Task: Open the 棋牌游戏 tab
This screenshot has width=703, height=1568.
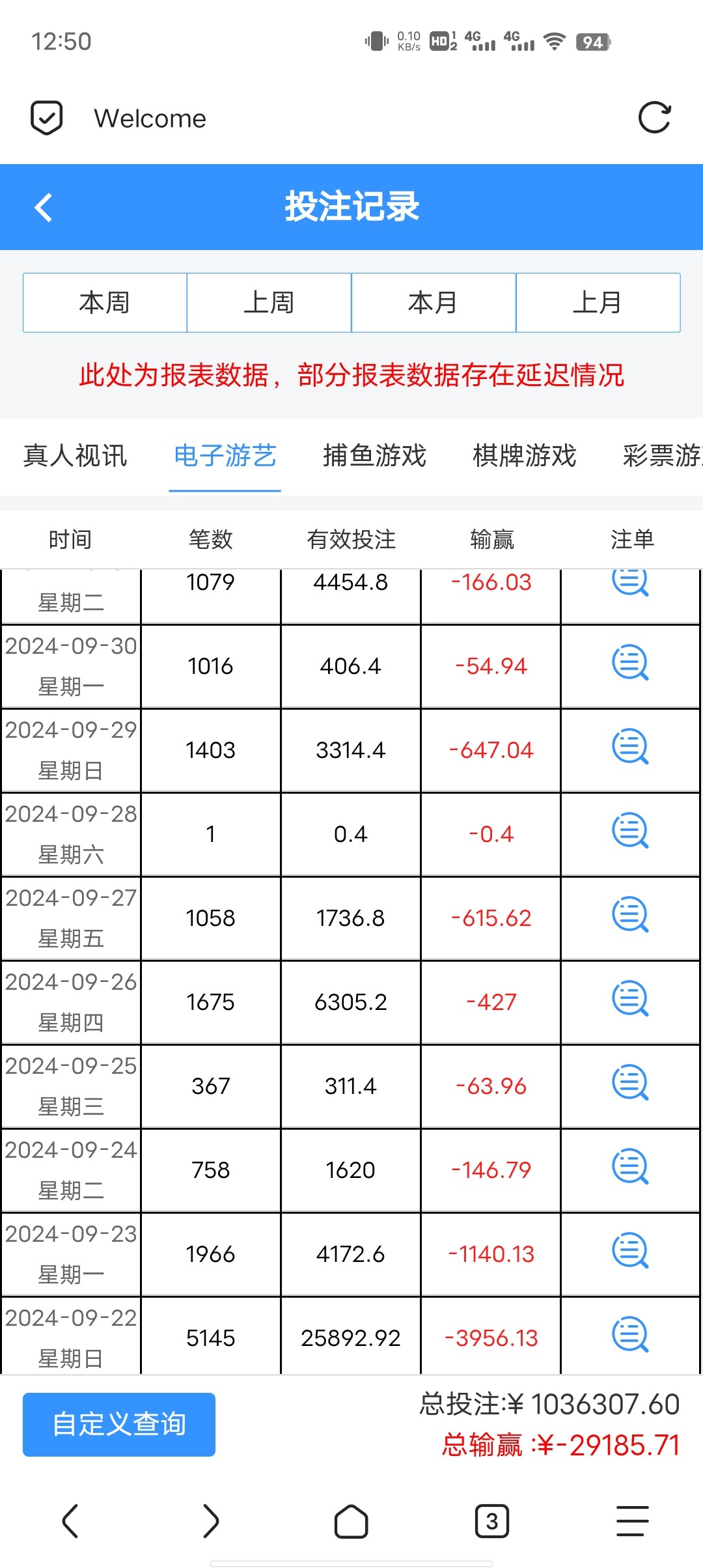Action: pos(524,456)
